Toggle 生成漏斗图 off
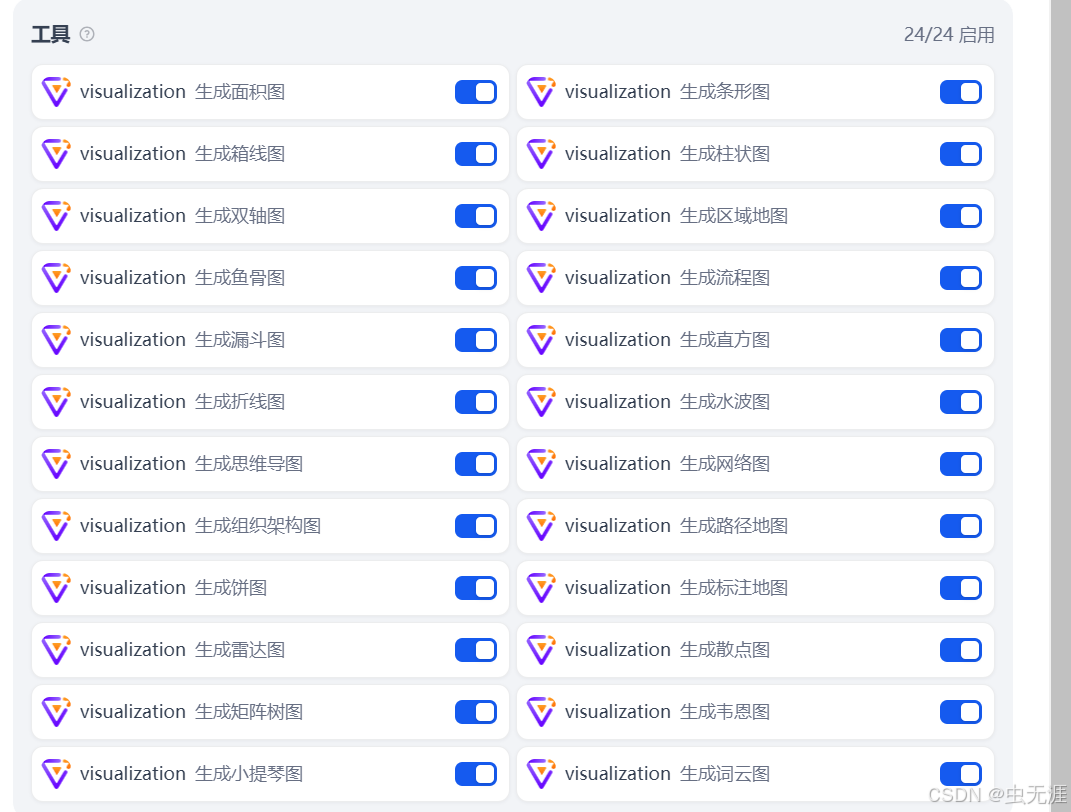Image resolution: width=1071 pixels, height=812 pixels. point(475,340)
